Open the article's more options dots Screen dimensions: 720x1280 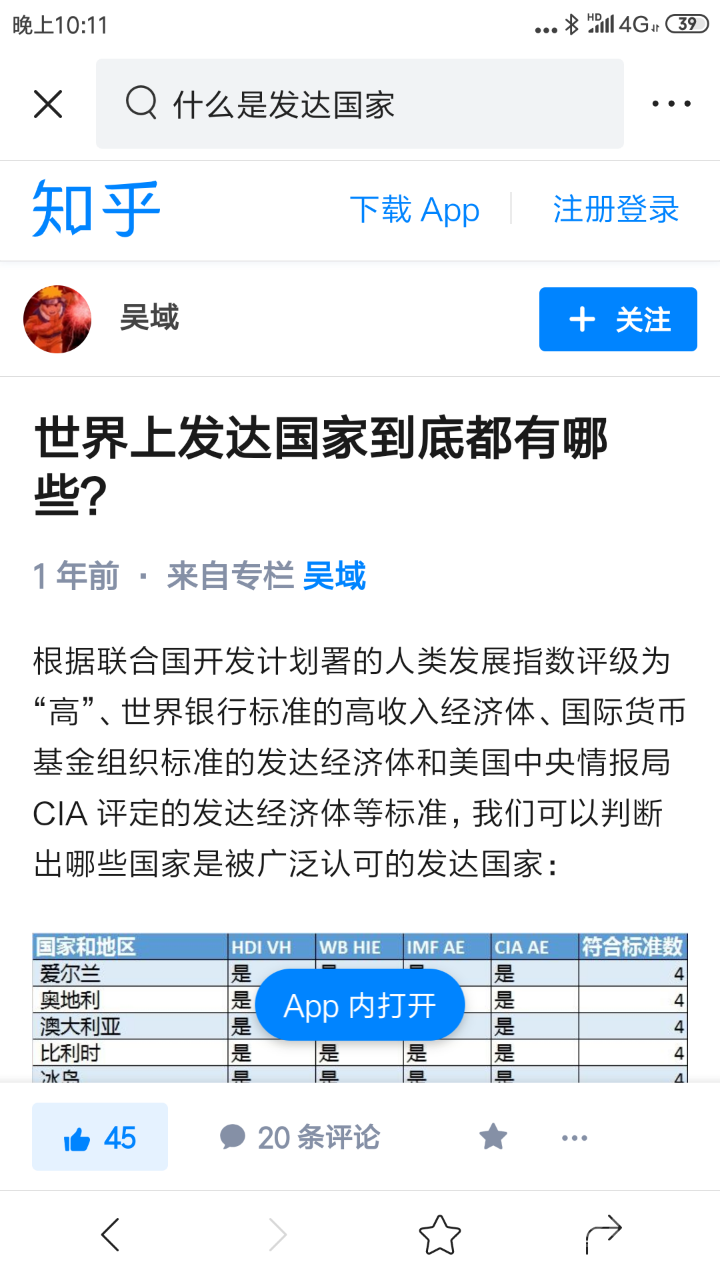pyautogui.click(x=574, y=1137)
